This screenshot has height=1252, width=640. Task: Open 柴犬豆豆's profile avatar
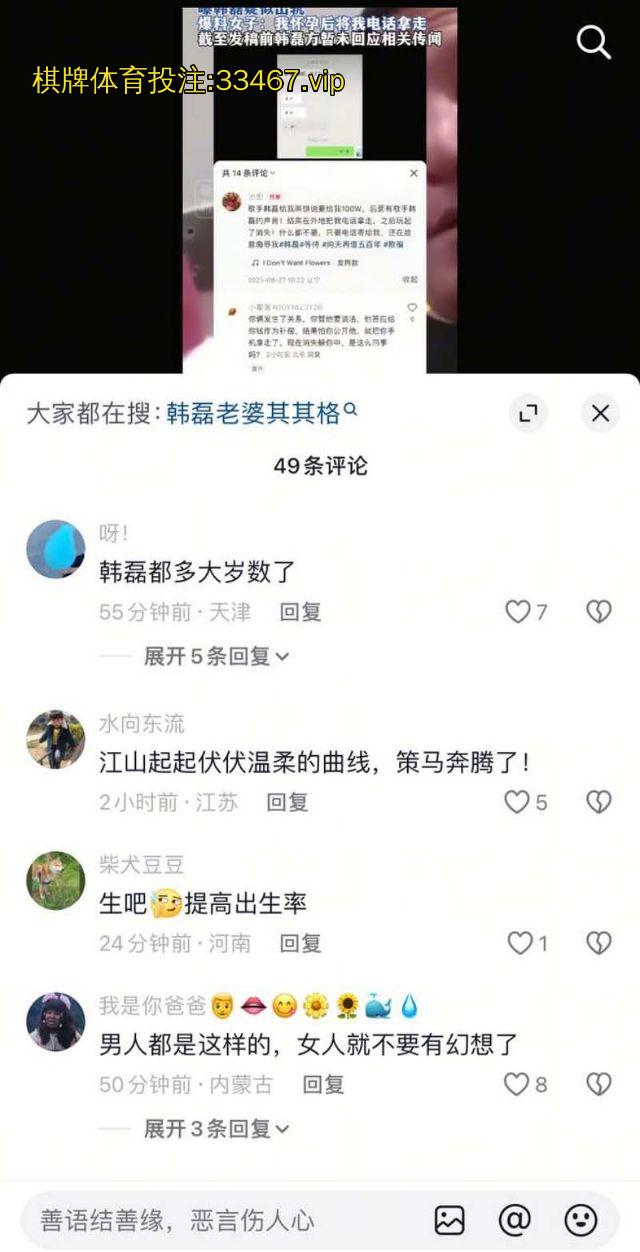pyautogui.click(x=55, y=880)
